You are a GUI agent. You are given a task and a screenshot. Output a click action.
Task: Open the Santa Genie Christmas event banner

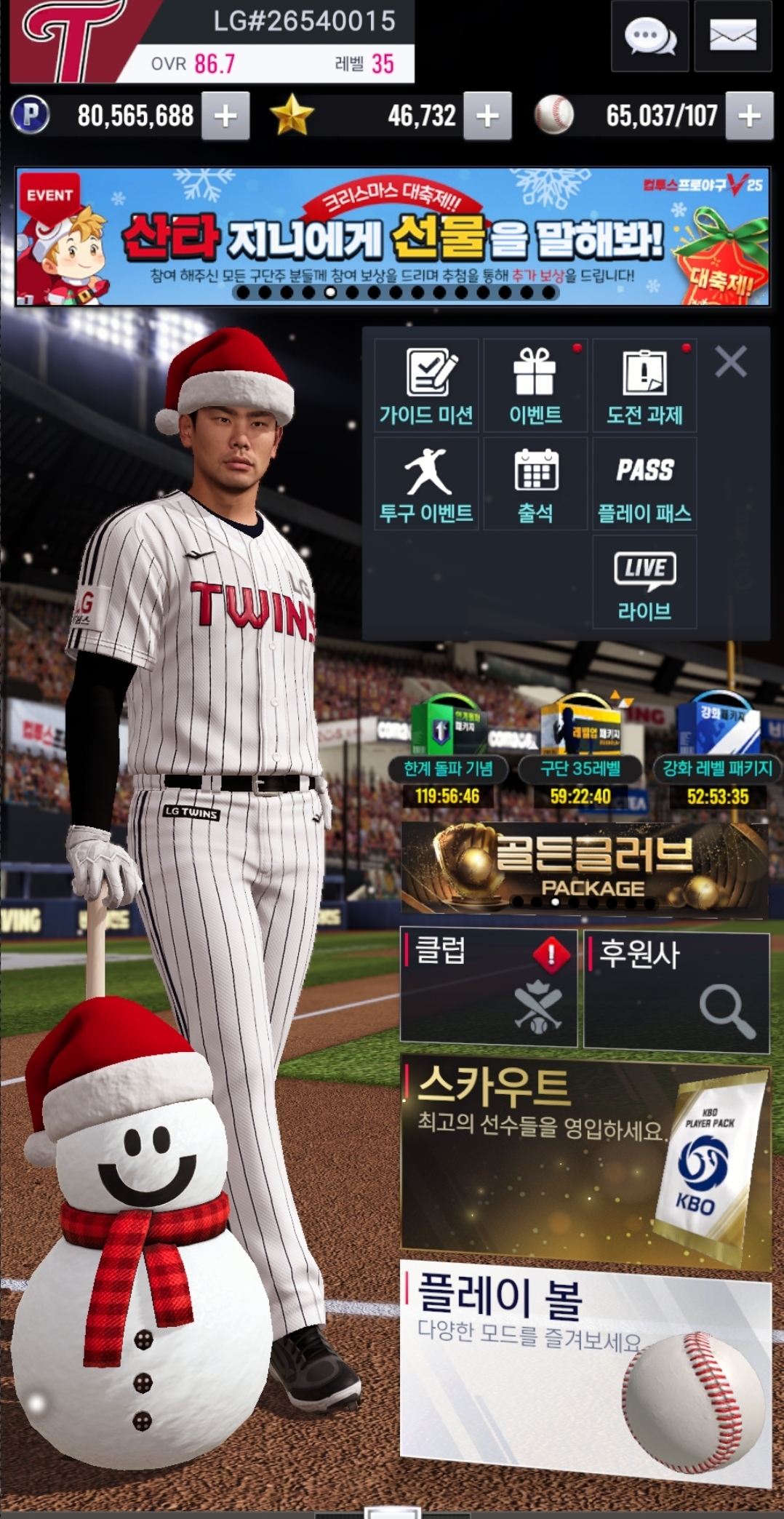pyautogui.click(x=392, y=236)
